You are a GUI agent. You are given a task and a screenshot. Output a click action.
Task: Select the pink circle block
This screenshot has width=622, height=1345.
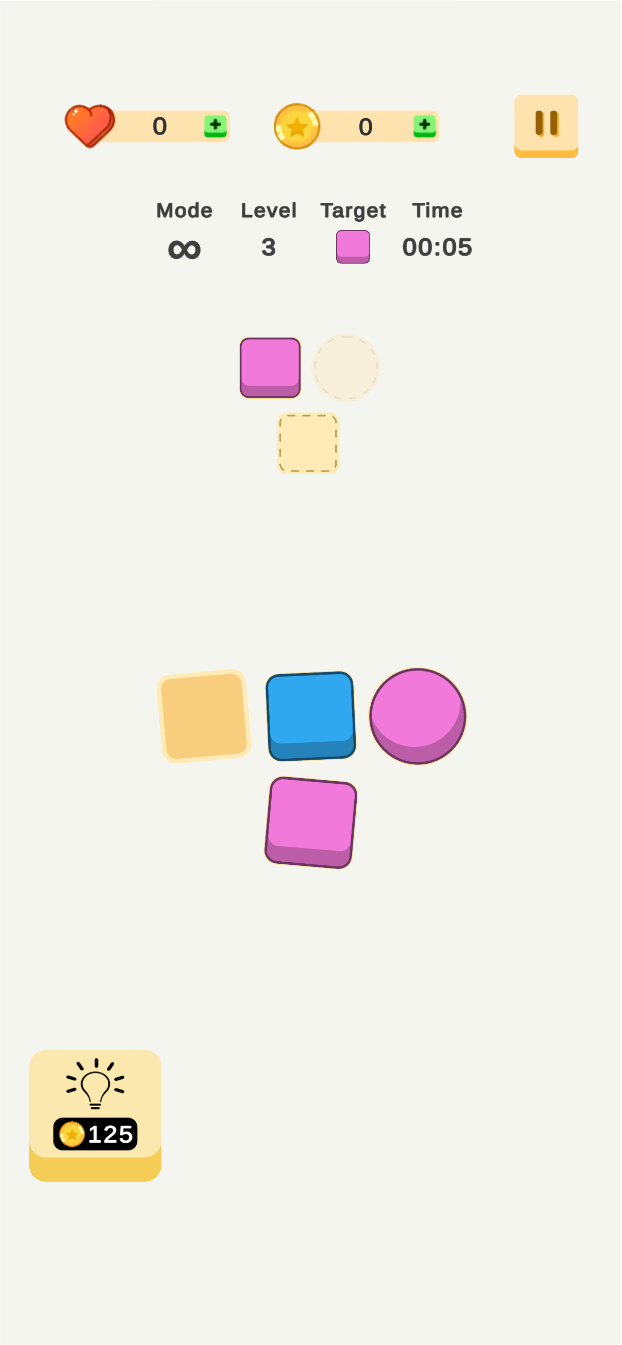click(417, 715)
